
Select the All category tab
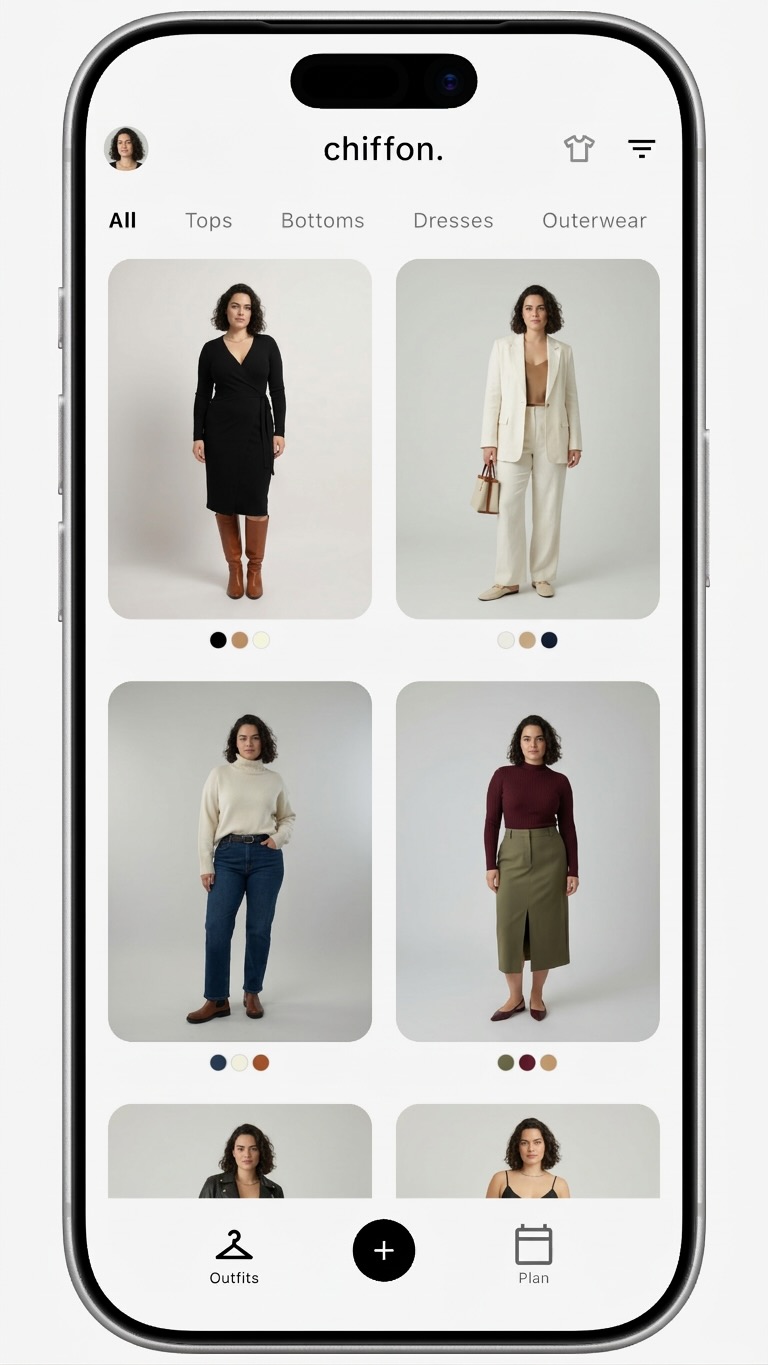point(122,221)
